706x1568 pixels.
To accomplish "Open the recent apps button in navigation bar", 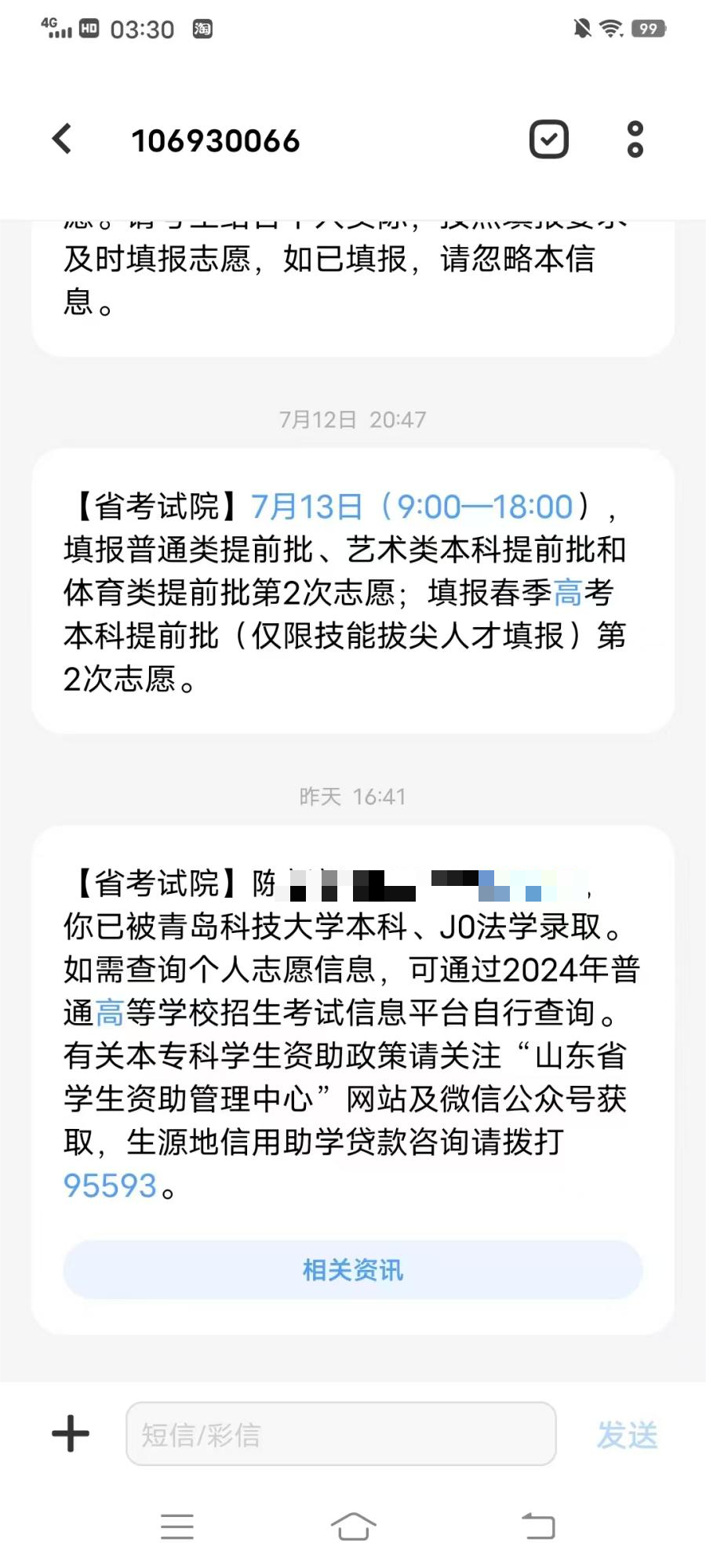I will click(177, 1526).
